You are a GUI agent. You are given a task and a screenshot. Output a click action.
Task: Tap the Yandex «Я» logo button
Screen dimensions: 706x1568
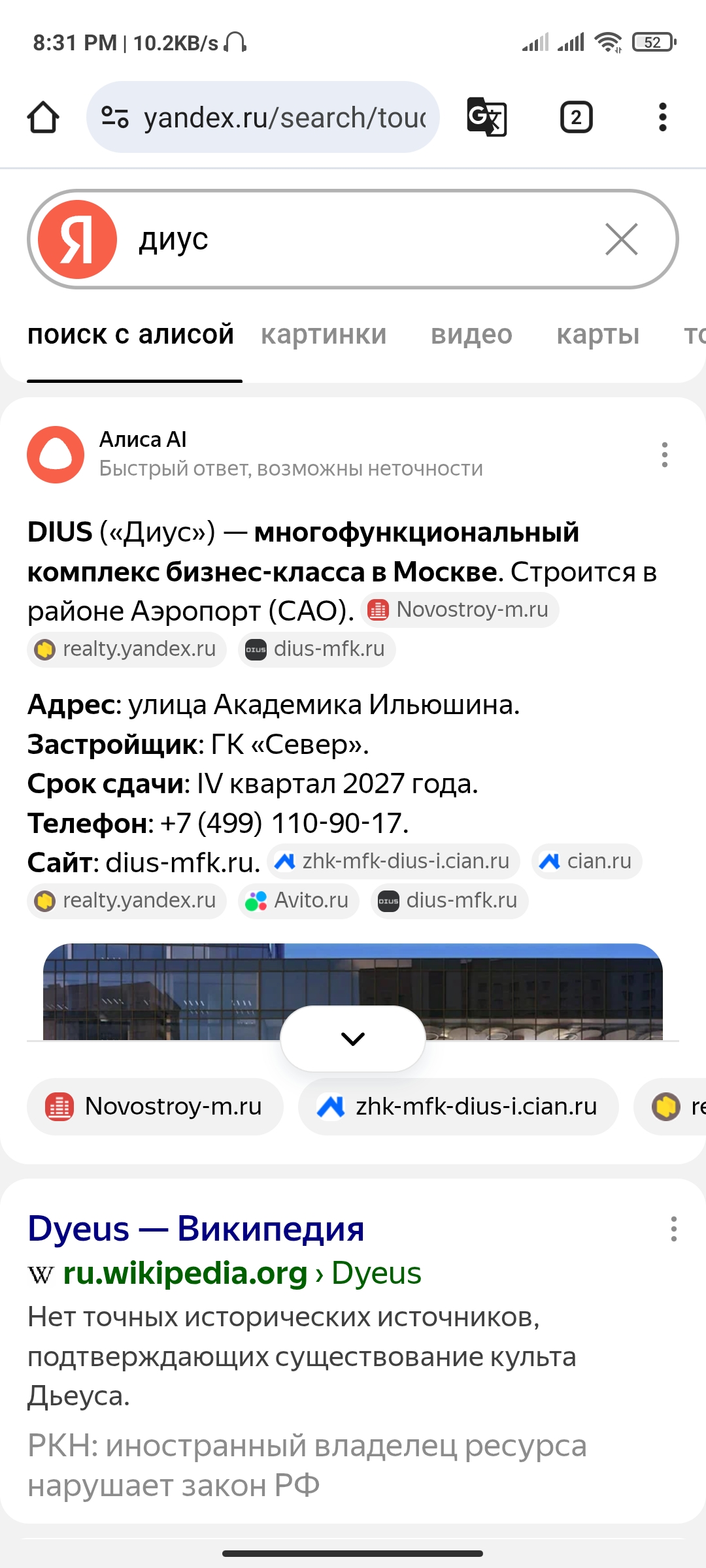(x=77, y=239)
